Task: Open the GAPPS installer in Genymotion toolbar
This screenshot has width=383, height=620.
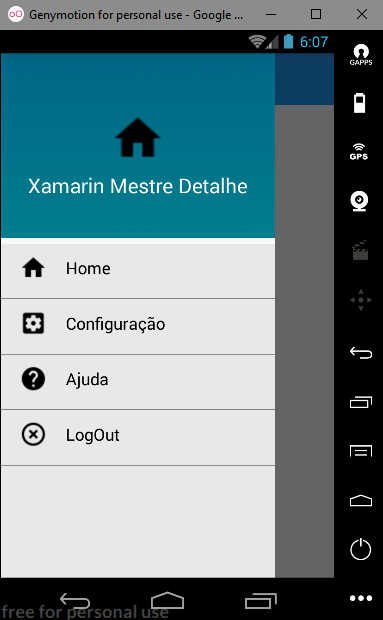Action: (361, 55)
